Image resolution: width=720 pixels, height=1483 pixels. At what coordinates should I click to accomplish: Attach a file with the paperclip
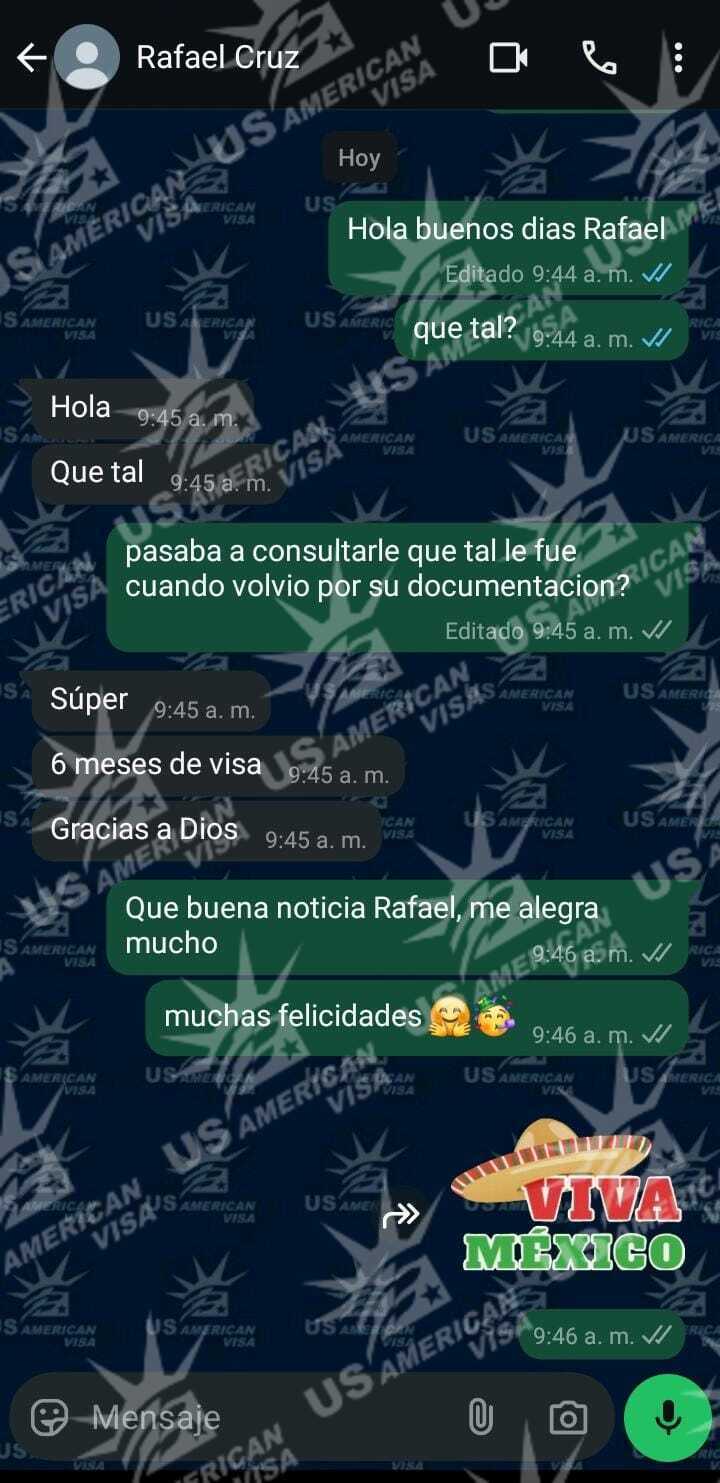pyautogui.click(x=481, y=1416)
